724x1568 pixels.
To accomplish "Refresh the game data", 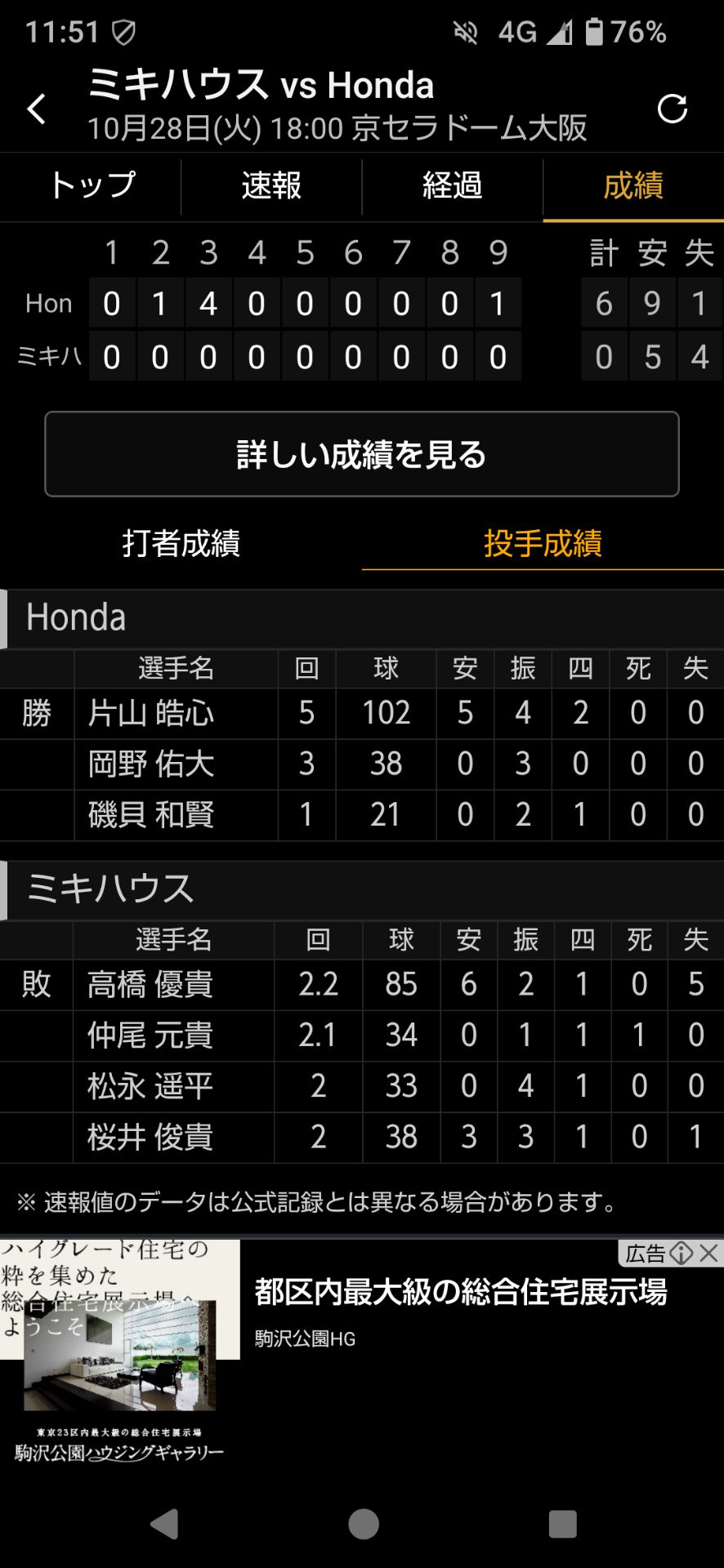I will click(x=672, y=109).
